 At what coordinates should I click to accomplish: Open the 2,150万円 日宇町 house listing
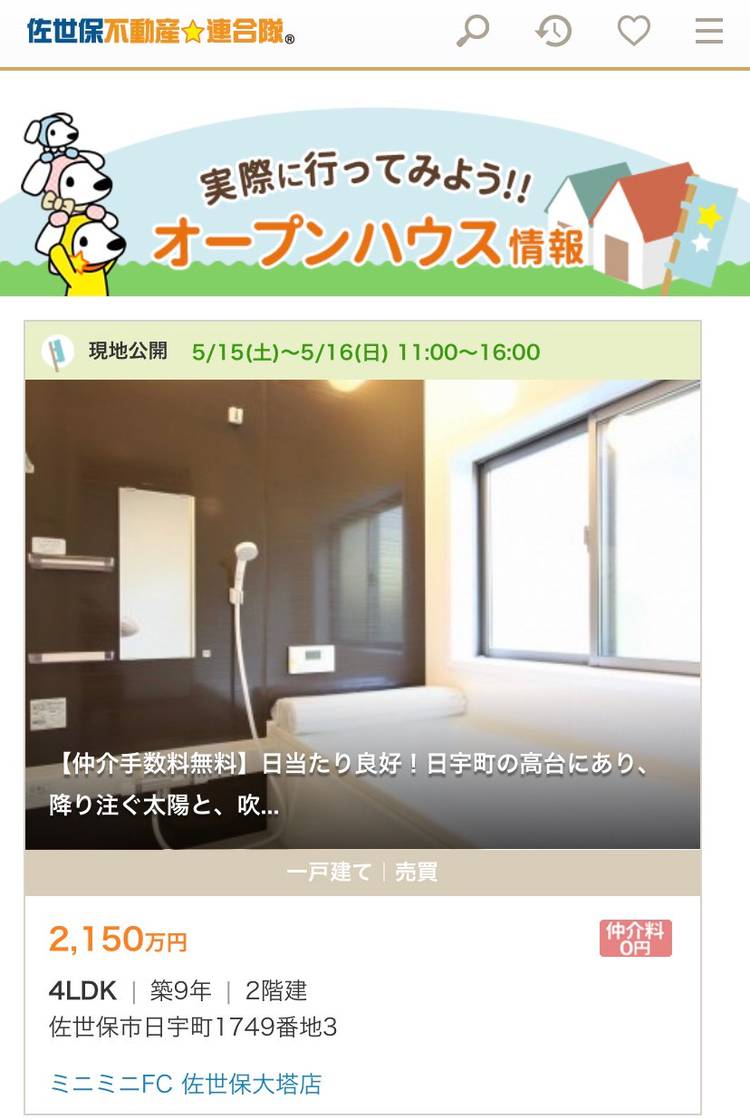[362, 614]
